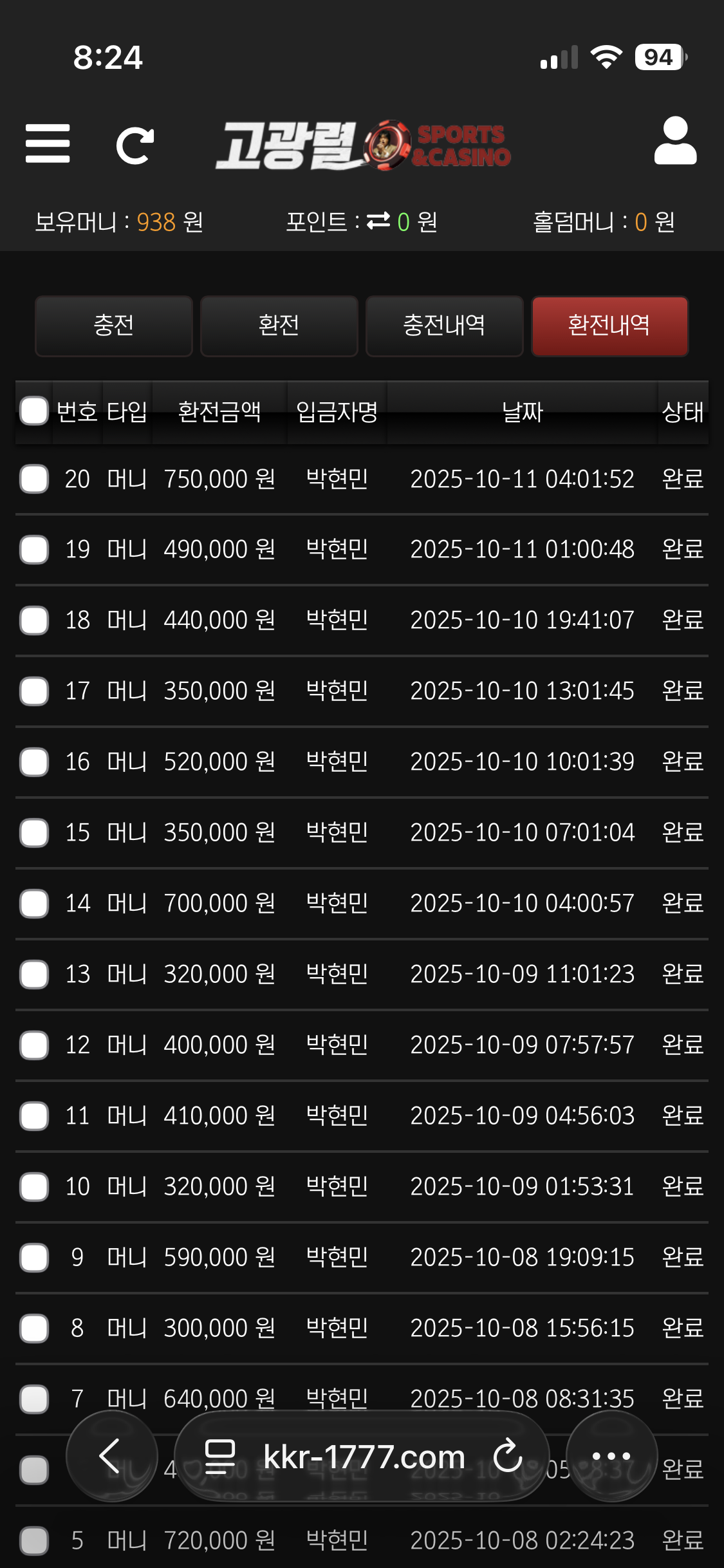Go back with the browser back arrow
The image size is (724, 1568).
111,1456
